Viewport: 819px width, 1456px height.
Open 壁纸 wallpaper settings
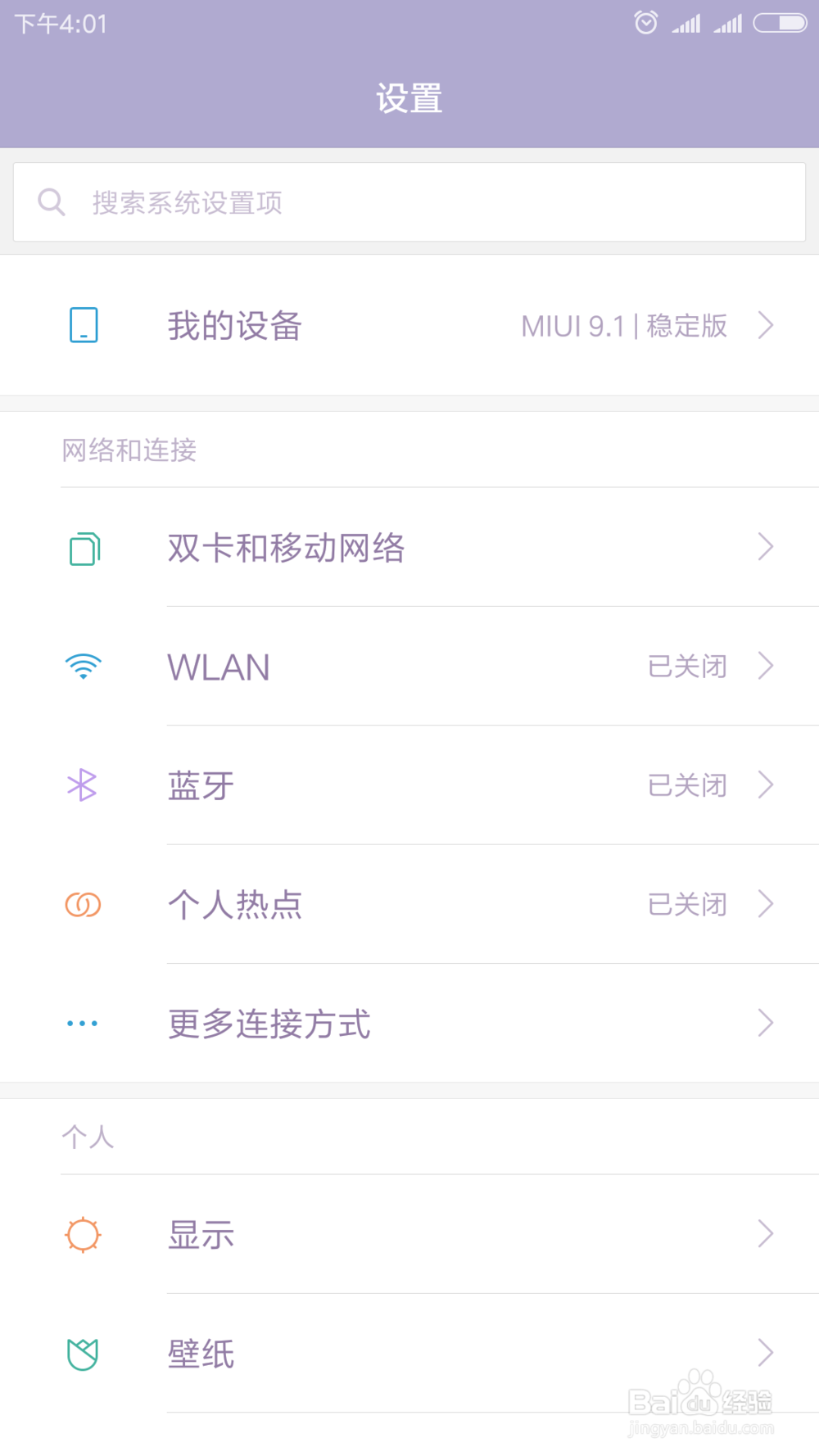(409, 1354)
